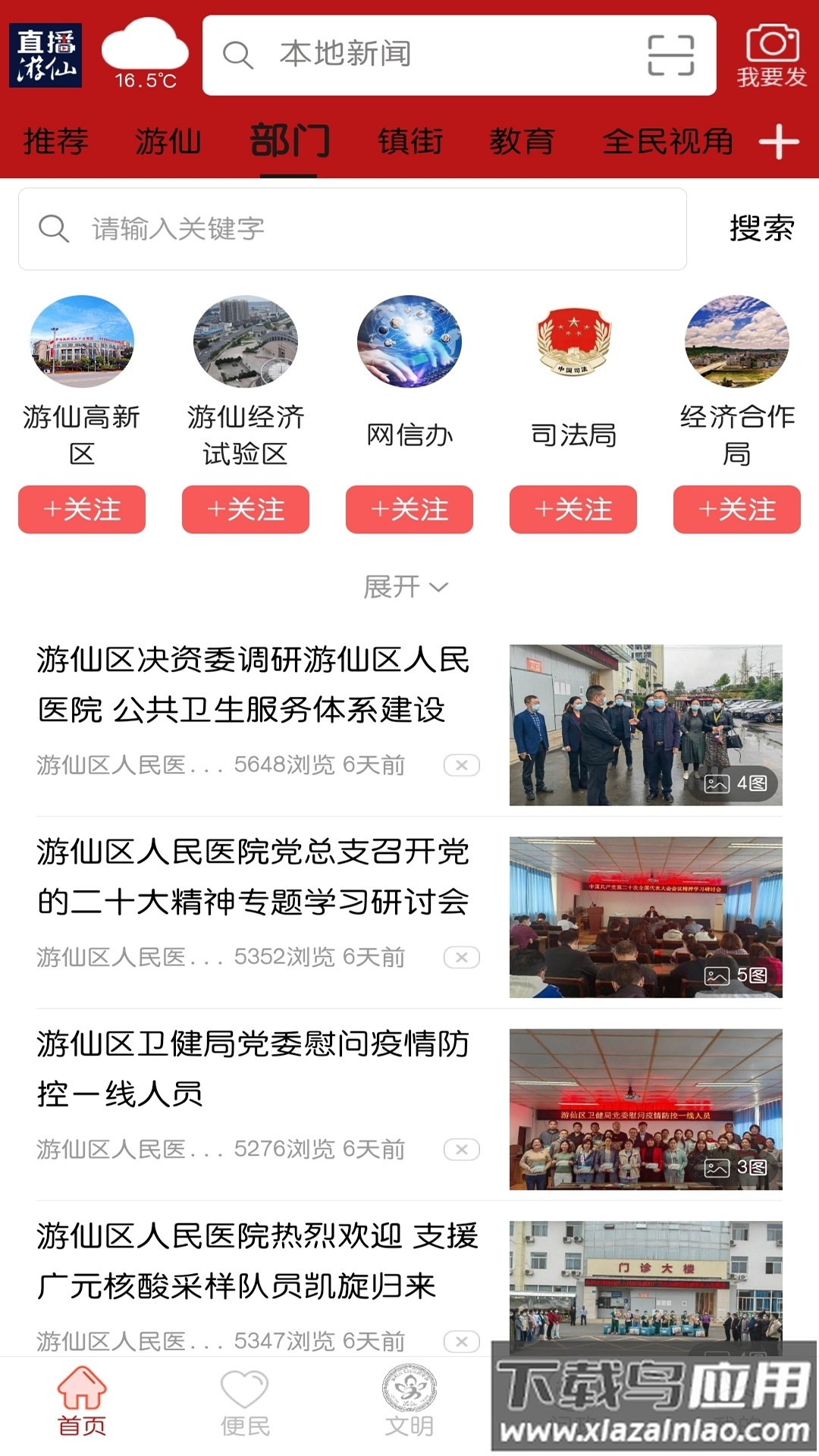Hide the 党的二十大精神专题学习研讨会 news item

coord(461,957)
